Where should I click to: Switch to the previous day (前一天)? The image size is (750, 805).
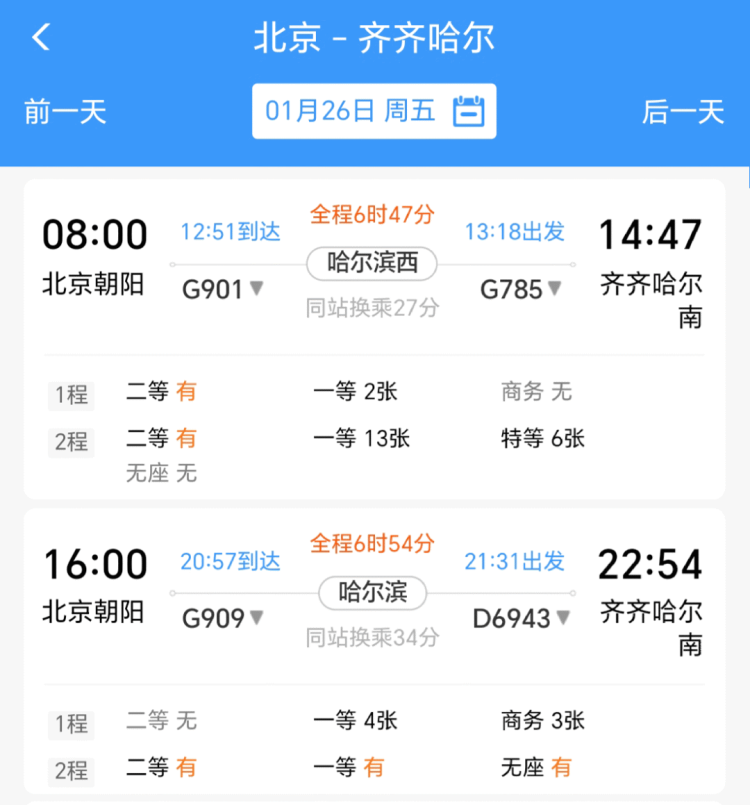coord(65,111)
